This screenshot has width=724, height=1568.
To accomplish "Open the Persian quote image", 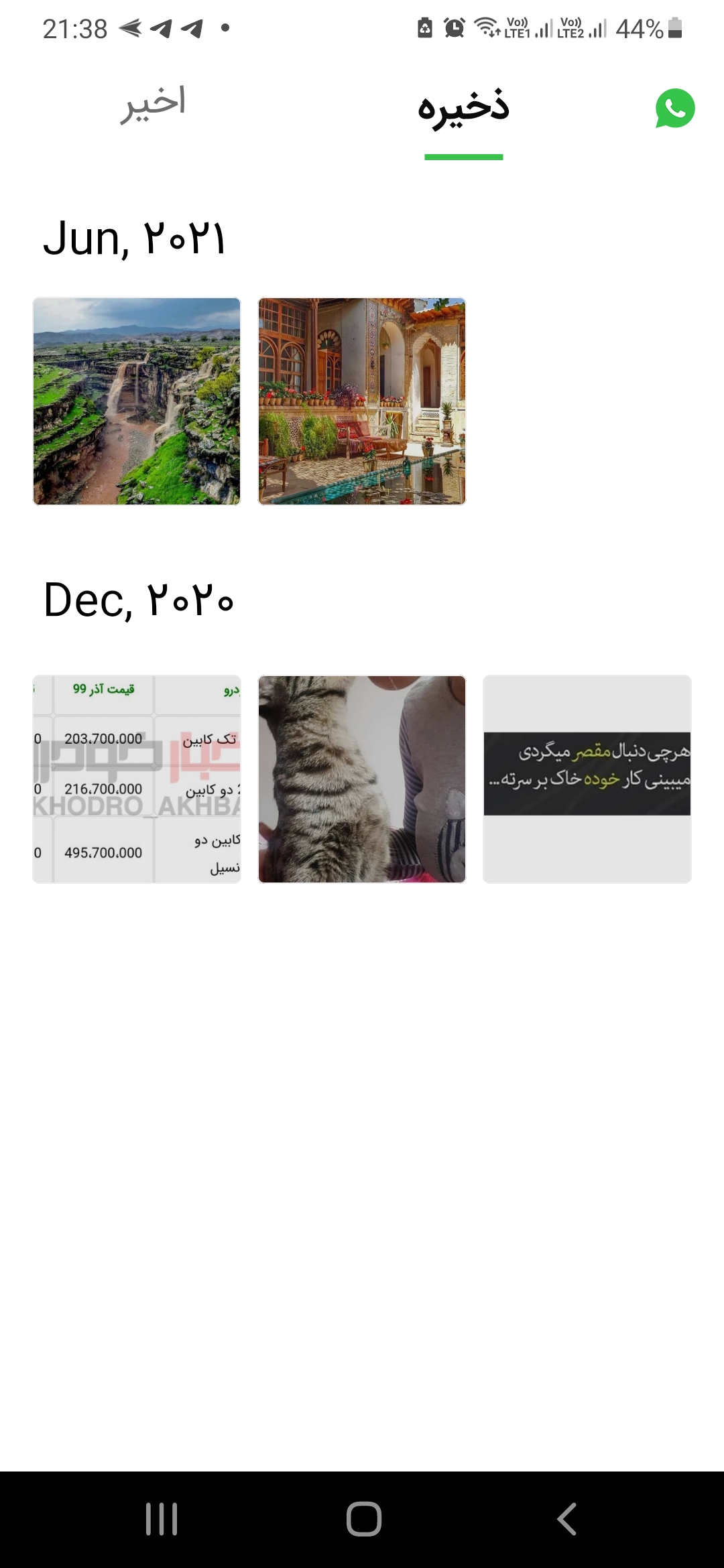I will [587, 779].
